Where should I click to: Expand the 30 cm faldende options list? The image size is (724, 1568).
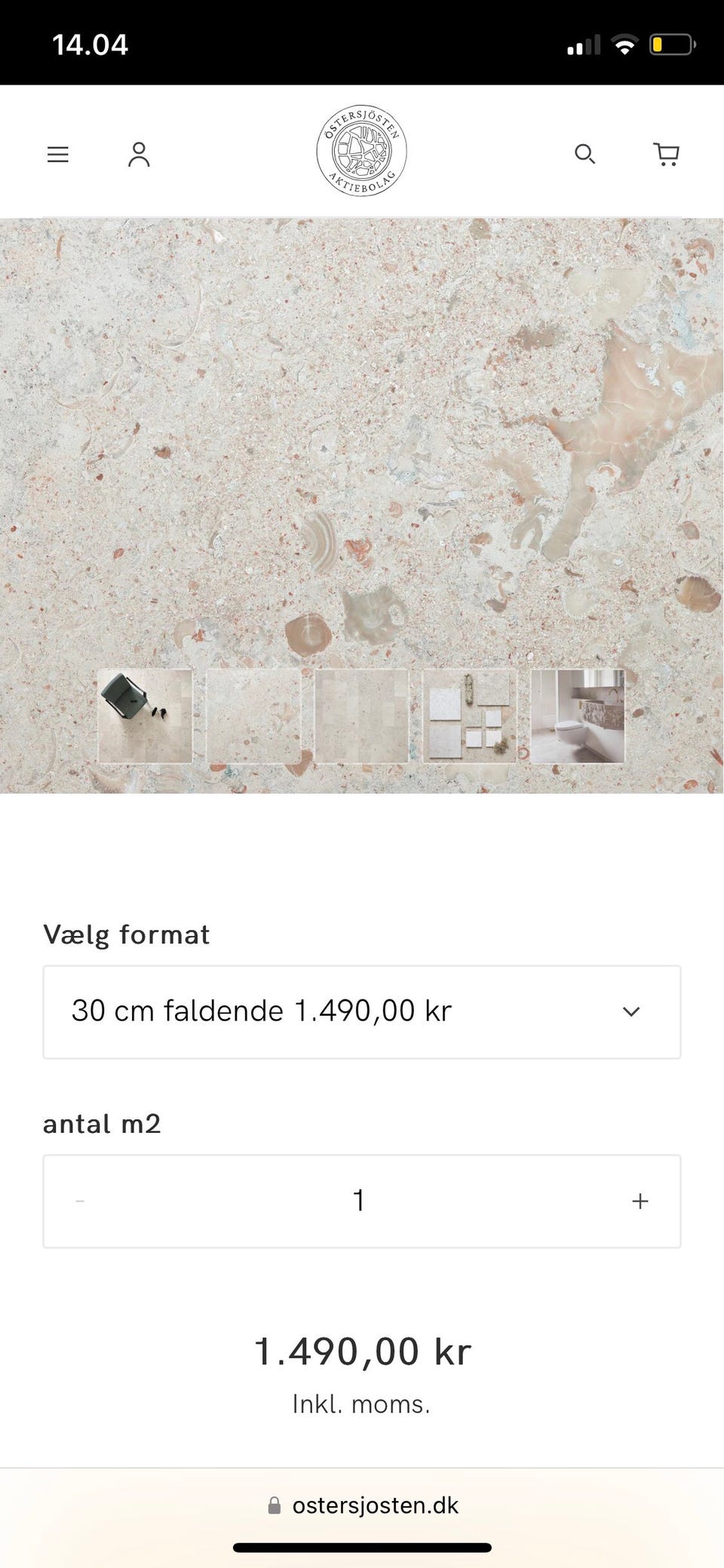tap(362, 1011)
